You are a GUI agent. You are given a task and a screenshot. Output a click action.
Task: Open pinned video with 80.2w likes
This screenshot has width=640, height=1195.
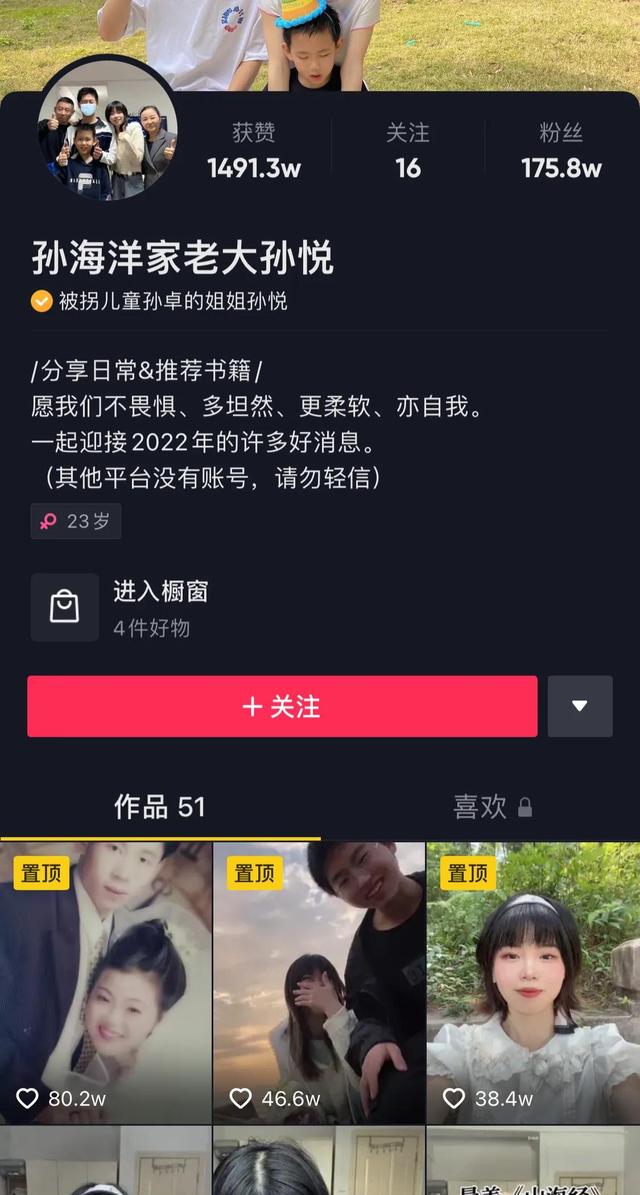[106, 982]
